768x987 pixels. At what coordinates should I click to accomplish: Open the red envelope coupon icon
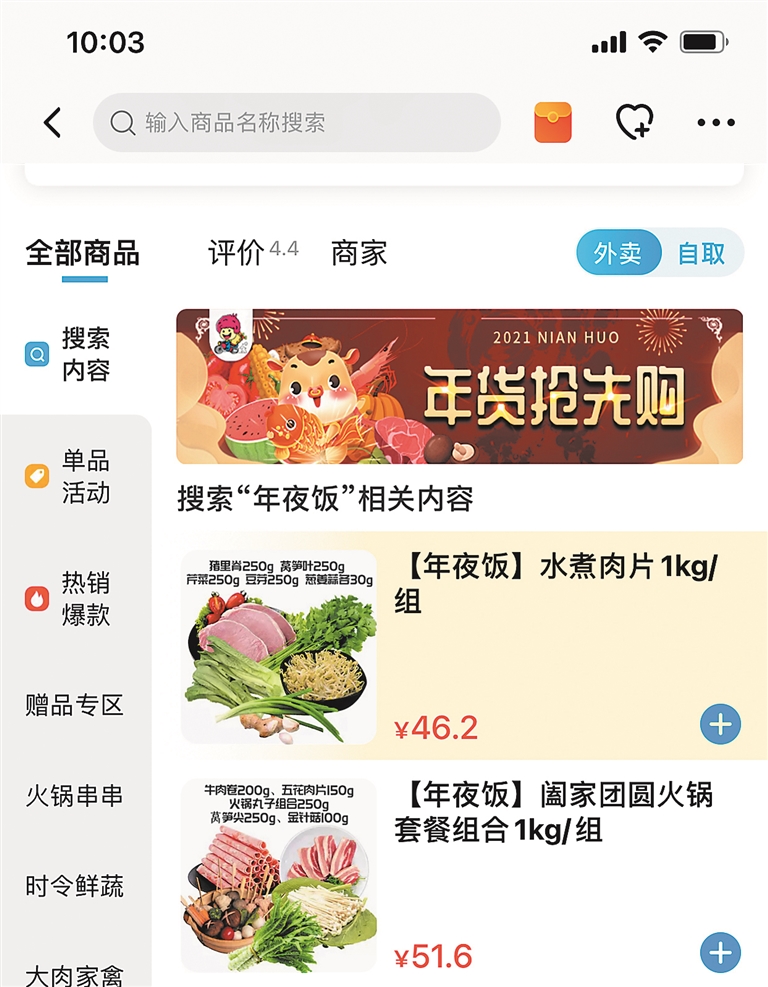click(553, 123)
